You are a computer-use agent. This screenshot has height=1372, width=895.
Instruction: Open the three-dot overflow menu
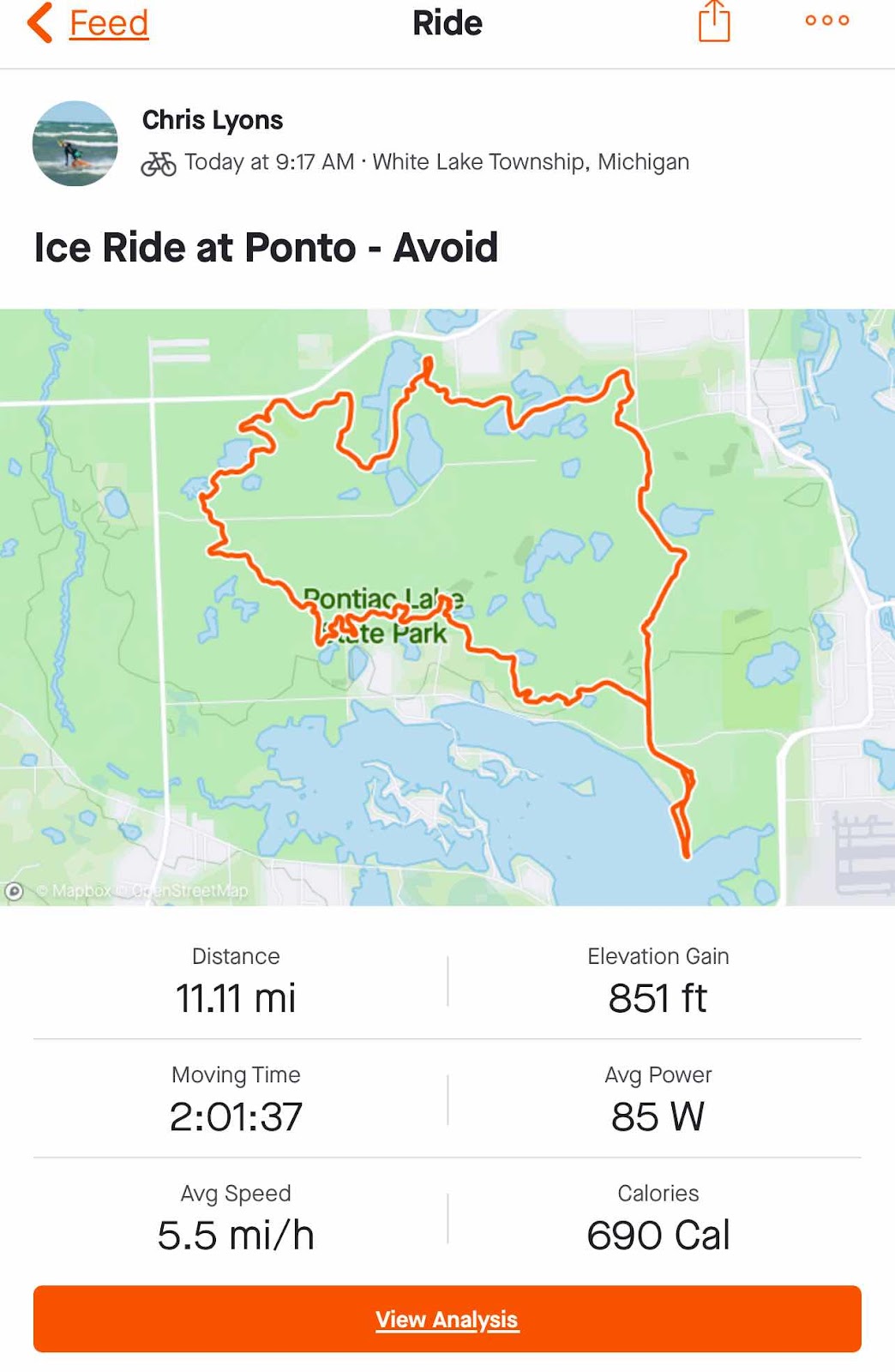[826, 21]
